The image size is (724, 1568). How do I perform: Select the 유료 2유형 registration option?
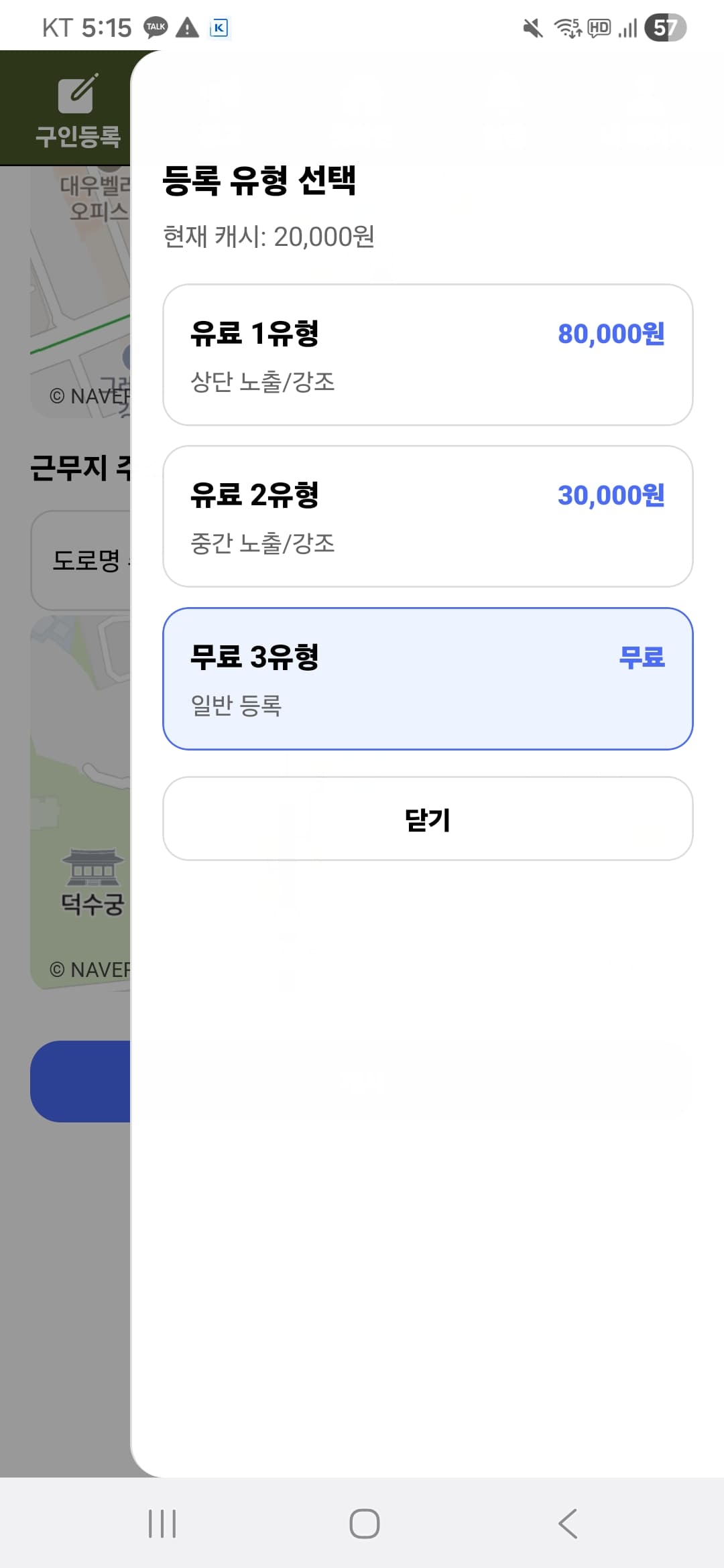coord(428,515)
